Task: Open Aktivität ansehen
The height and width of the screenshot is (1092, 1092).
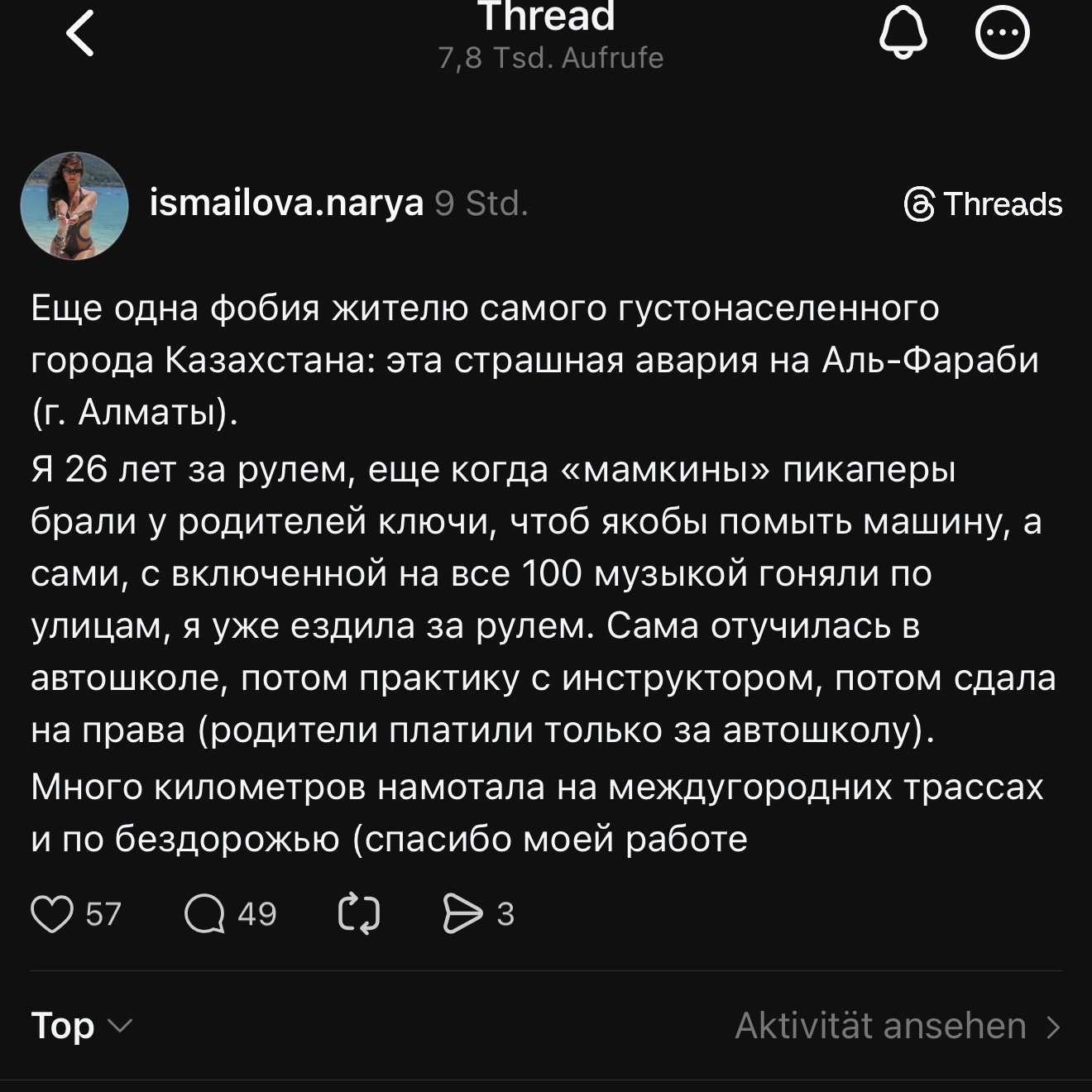Action: pyautogui.click(x=897, y=1026)
